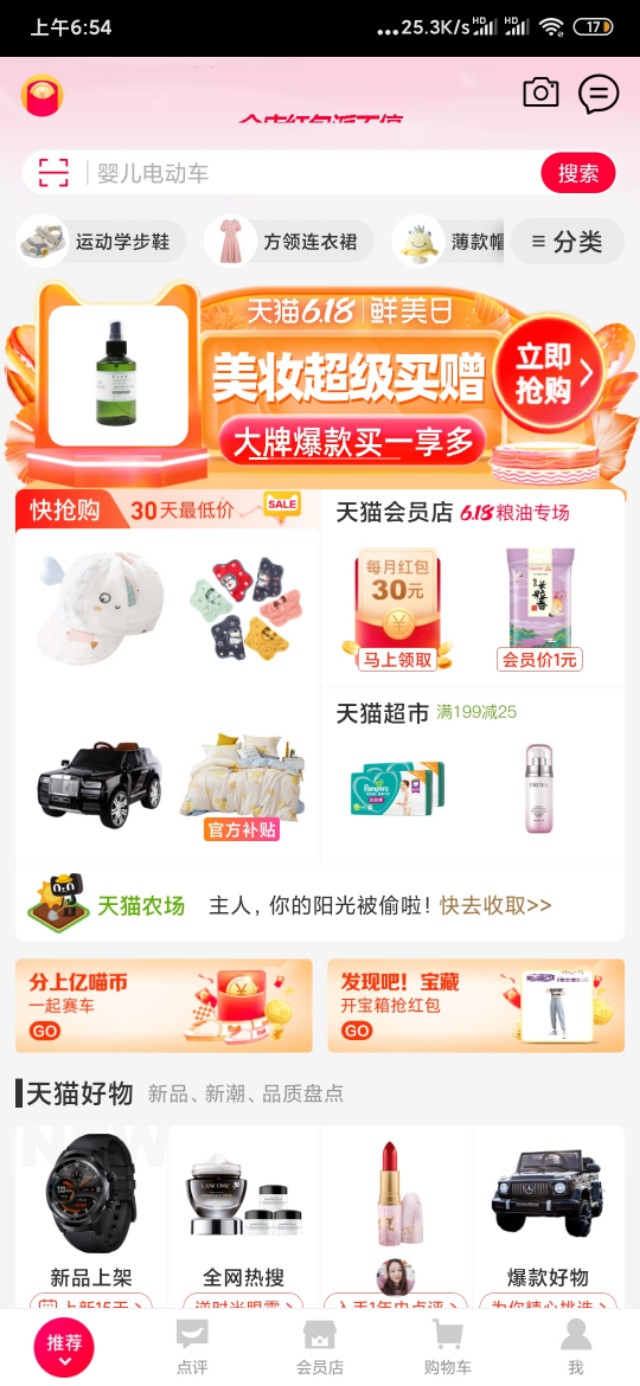Open the 分类 categories button

click(567, 241)
